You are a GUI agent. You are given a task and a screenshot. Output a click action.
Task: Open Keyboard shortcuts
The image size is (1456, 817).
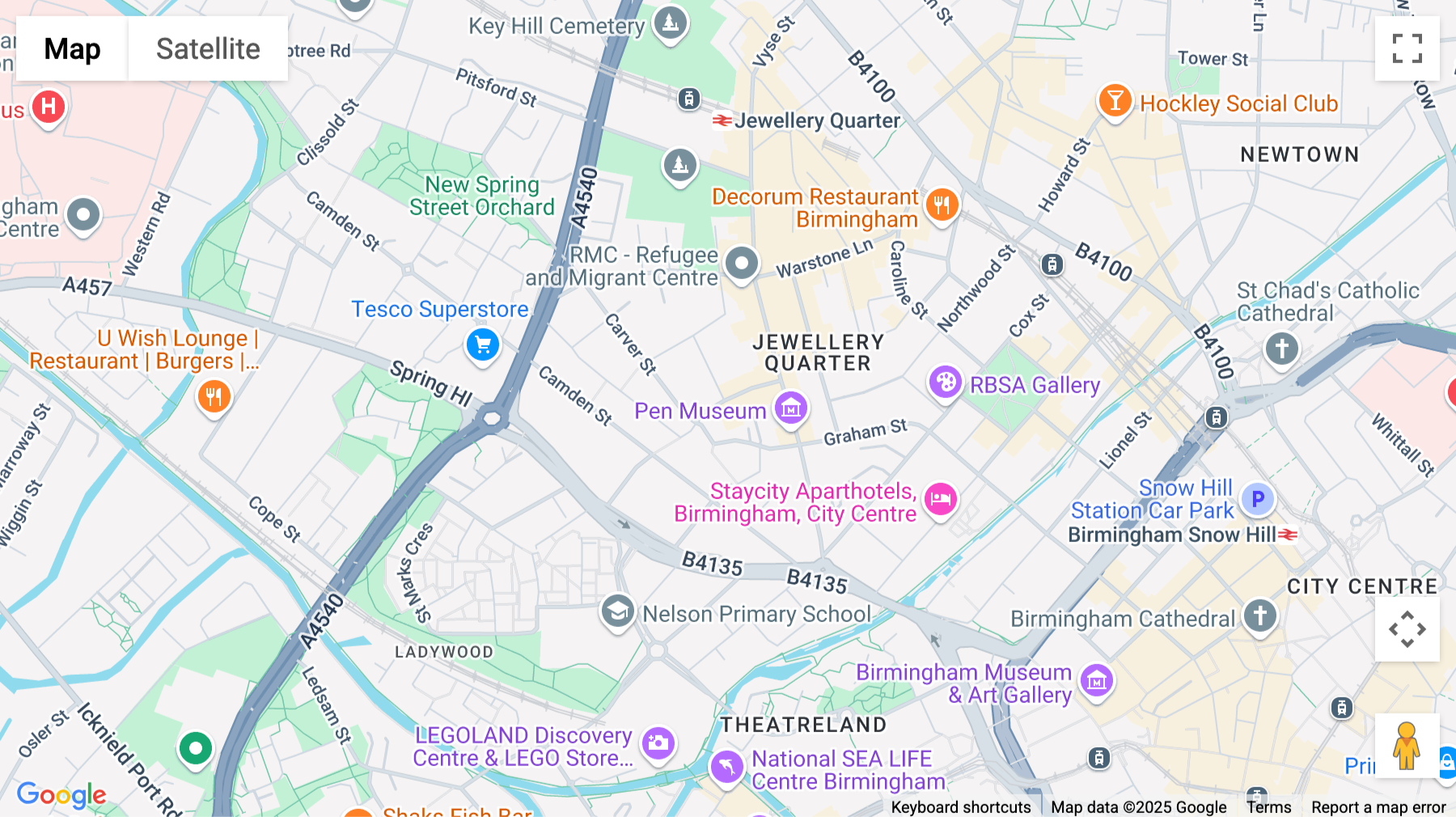[960, 807]
